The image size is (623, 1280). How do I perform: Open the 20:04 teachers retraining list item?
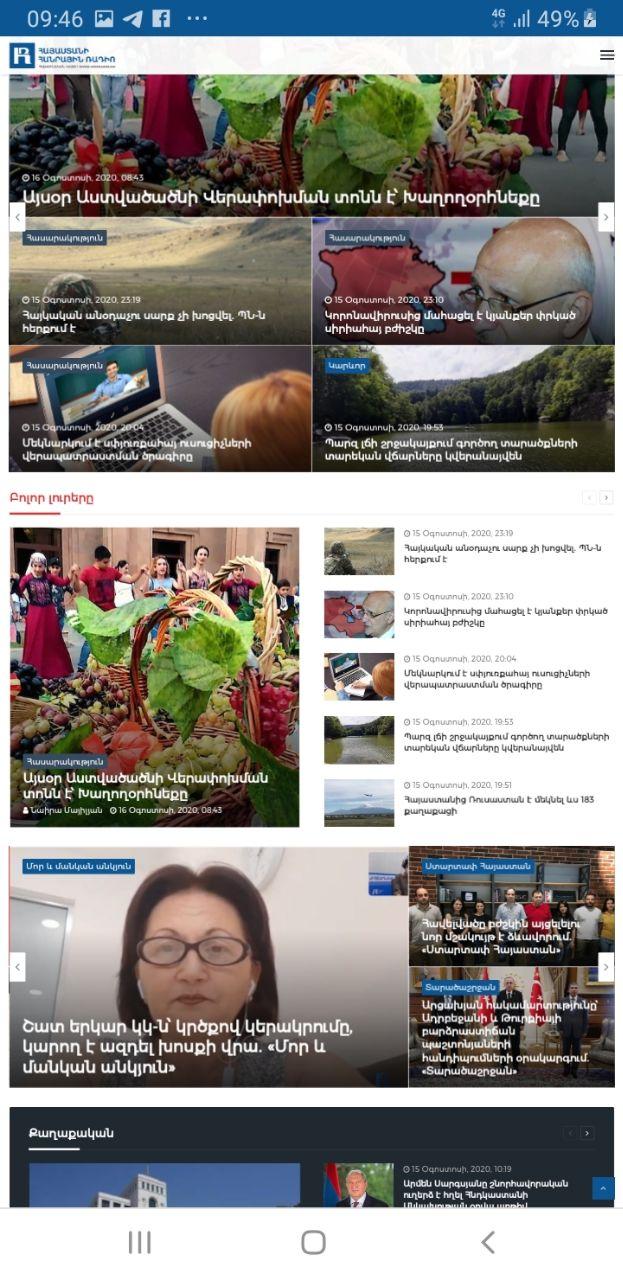click(x=507, y=679)
